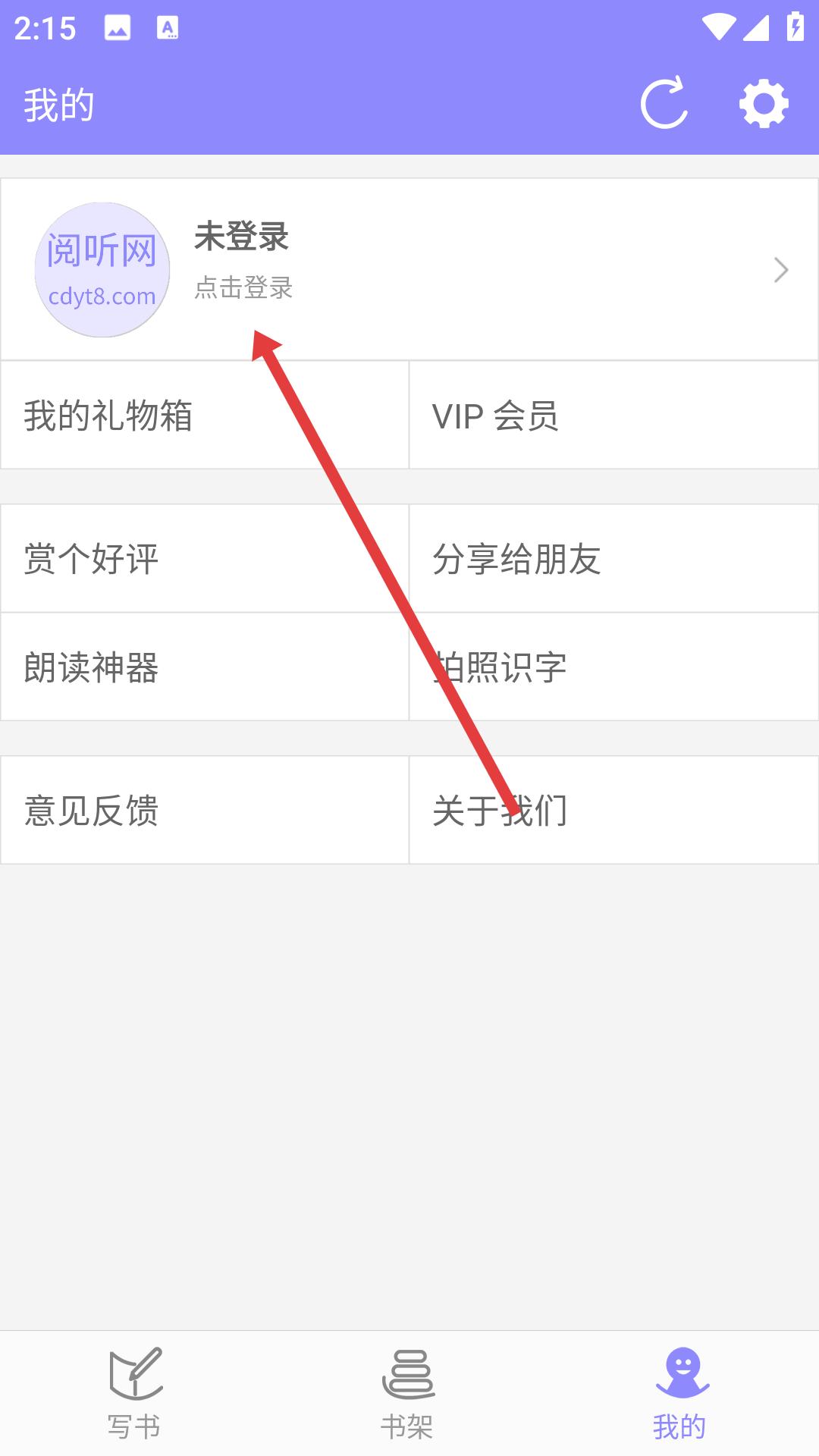Image resolution: width=819 pixels, height=1456 pixels.
Task: Switch to the 写书 tab
Action: pyautogui.click(x=135, y=1394)
